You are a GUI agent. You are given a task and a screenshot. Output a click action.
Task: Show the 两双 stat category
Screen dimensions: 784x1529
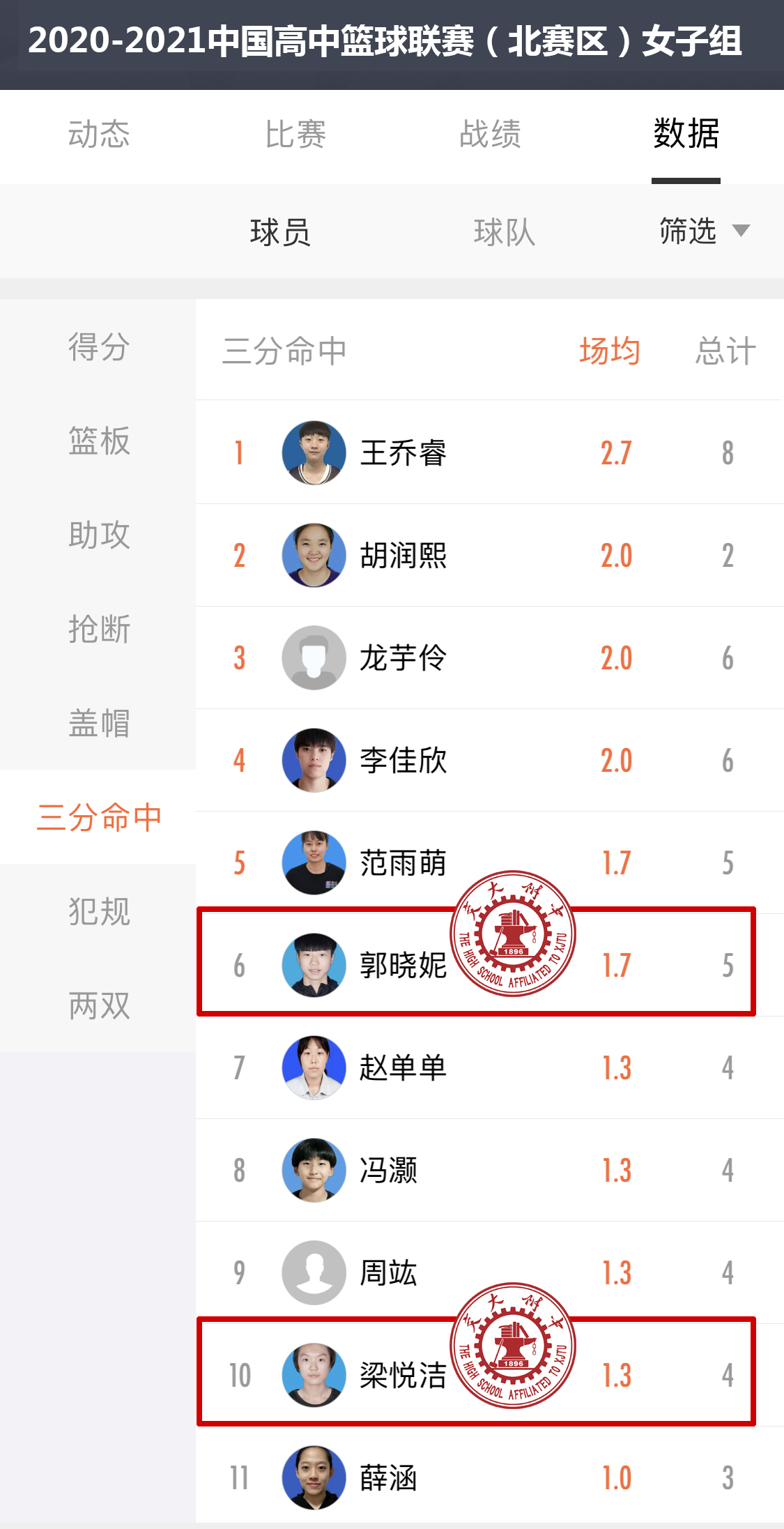coord(99,1005)
